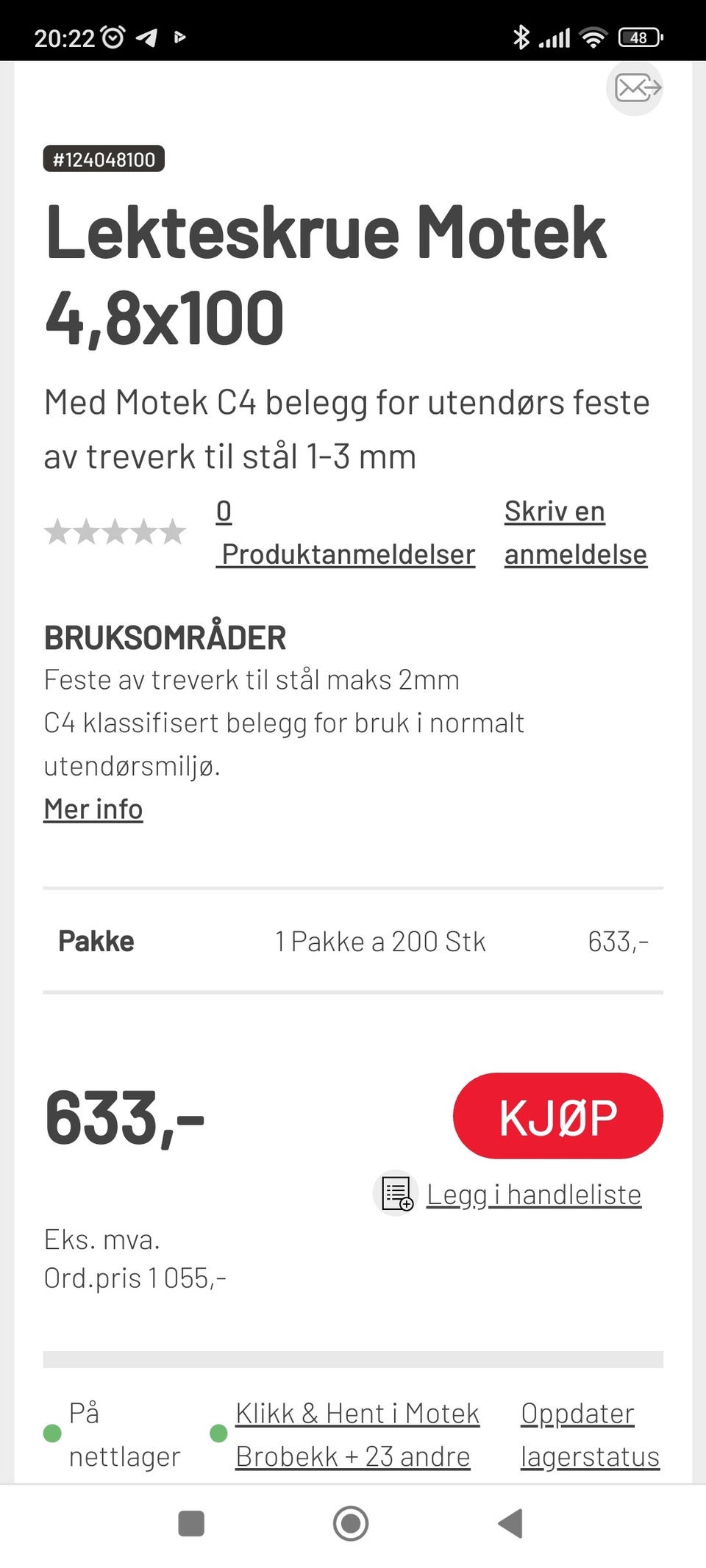
Task: Select Skriv en anmeldelse
Action: (574, 531)
